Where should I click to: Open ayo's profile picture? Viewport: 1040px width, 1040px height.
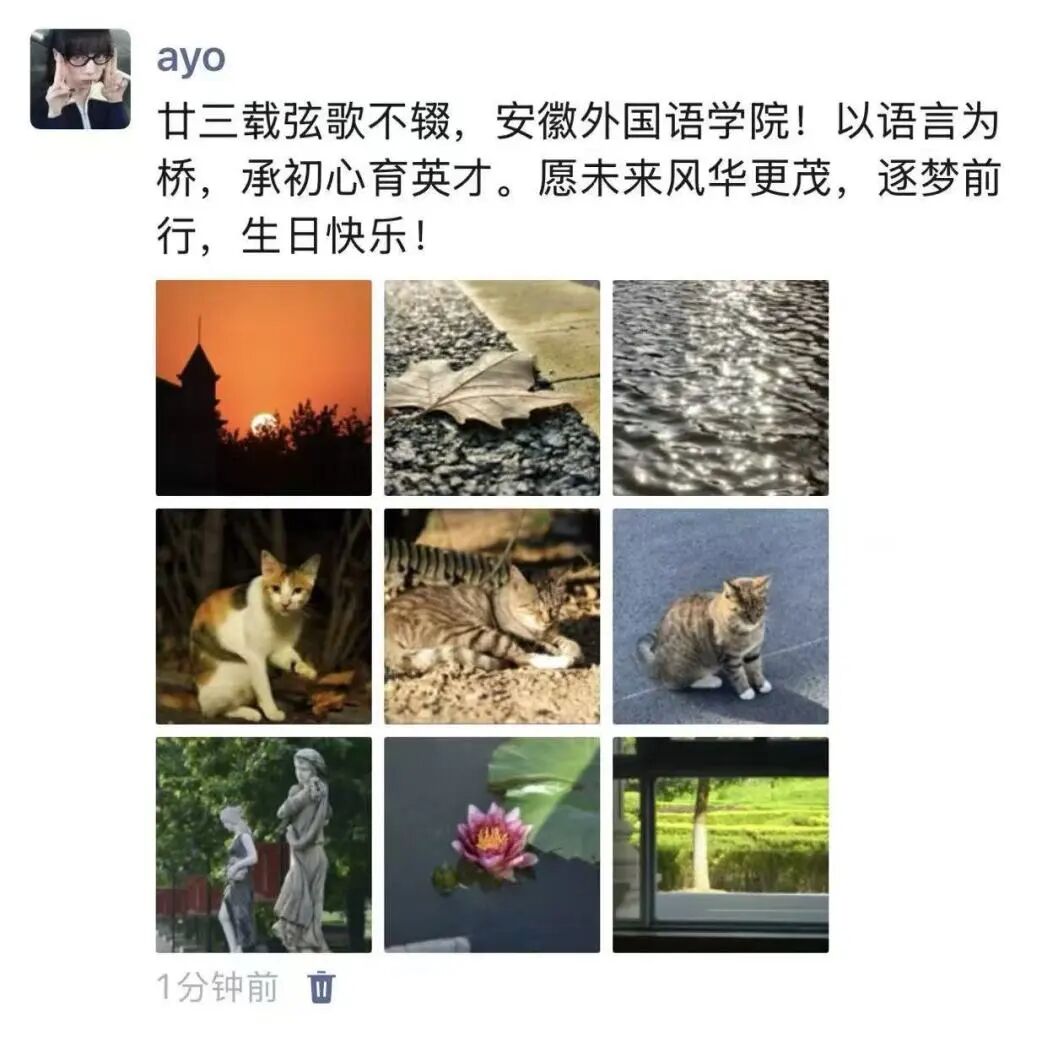(80, 79)
